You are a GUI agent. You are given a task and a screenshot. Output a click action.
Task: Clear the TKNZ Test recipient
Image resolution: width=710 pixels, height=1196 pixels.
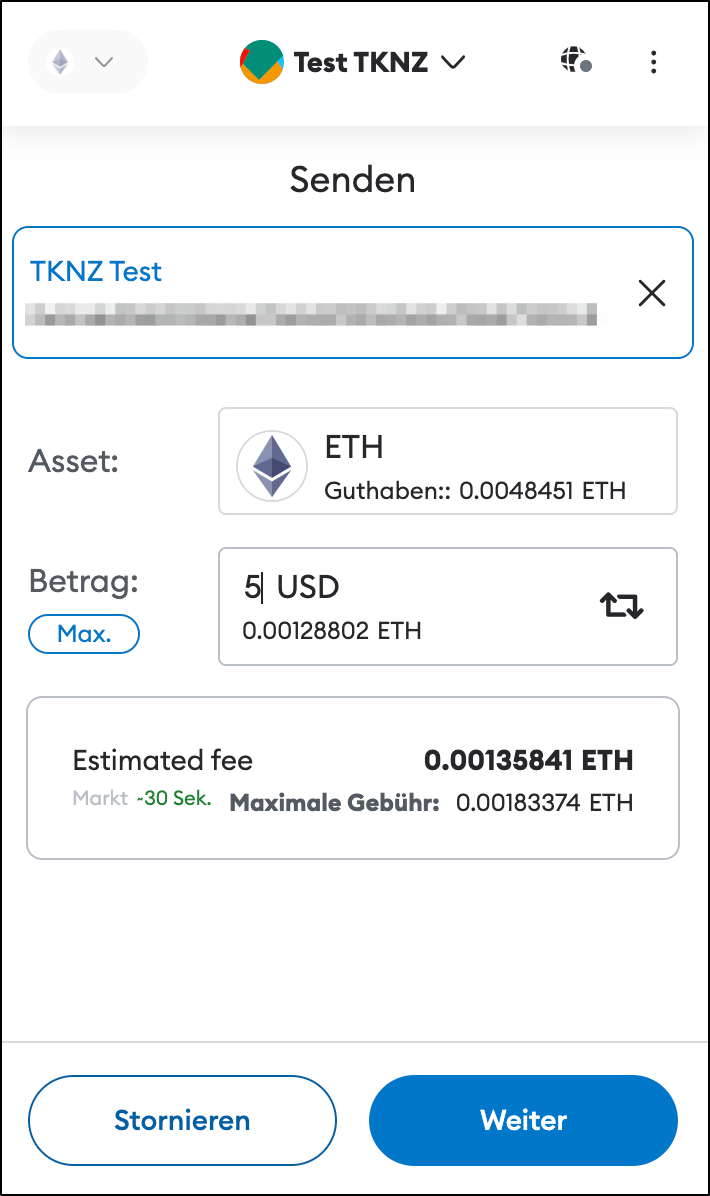651,293
